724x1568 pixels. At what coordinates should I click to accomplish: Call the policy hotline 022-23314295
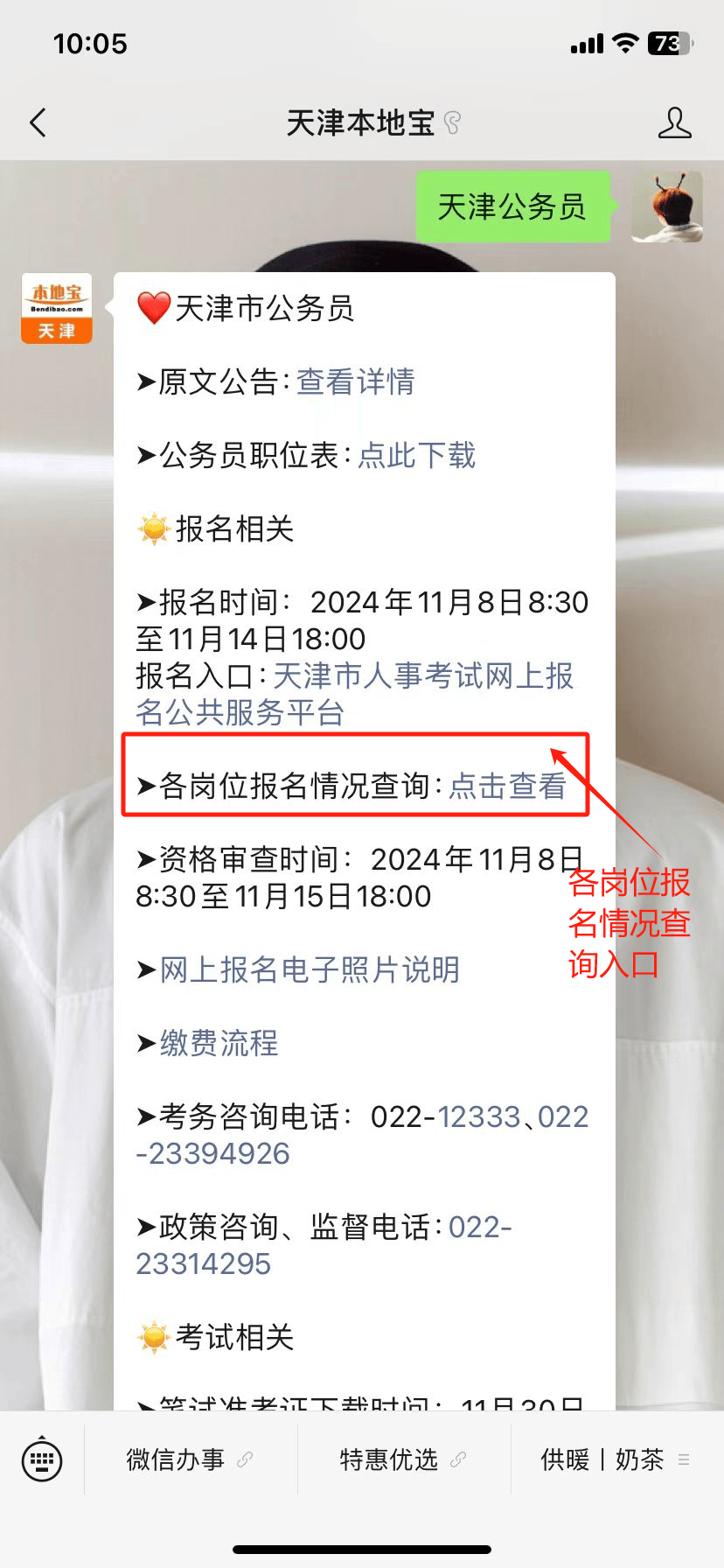tap(324, 1245)
